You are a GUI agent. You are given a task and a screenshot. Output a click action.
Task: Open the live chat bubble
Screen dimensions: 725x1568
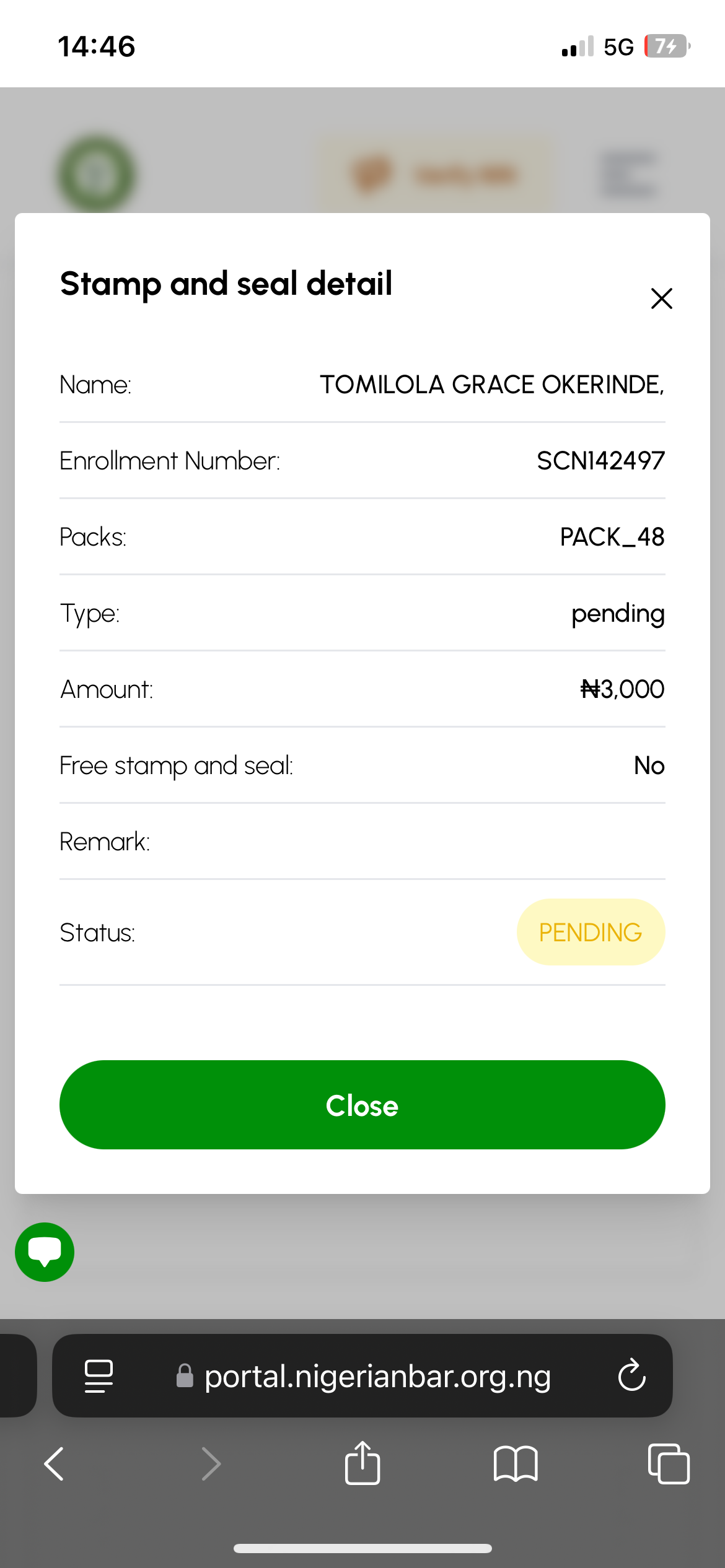45,1252
